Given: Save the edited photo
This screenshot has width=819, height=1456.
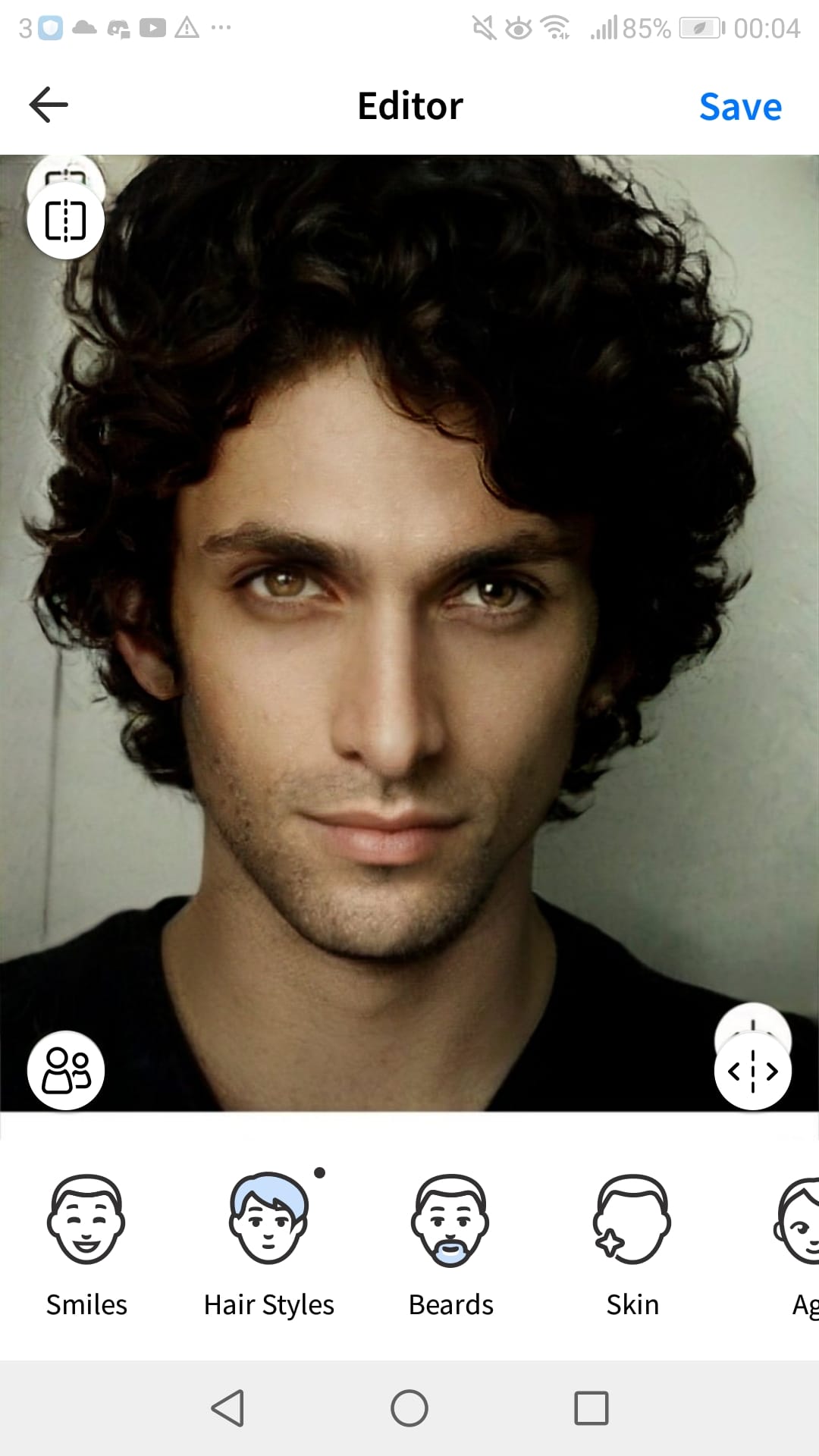Looking at the screenshot, I should [x=740, y=106].
